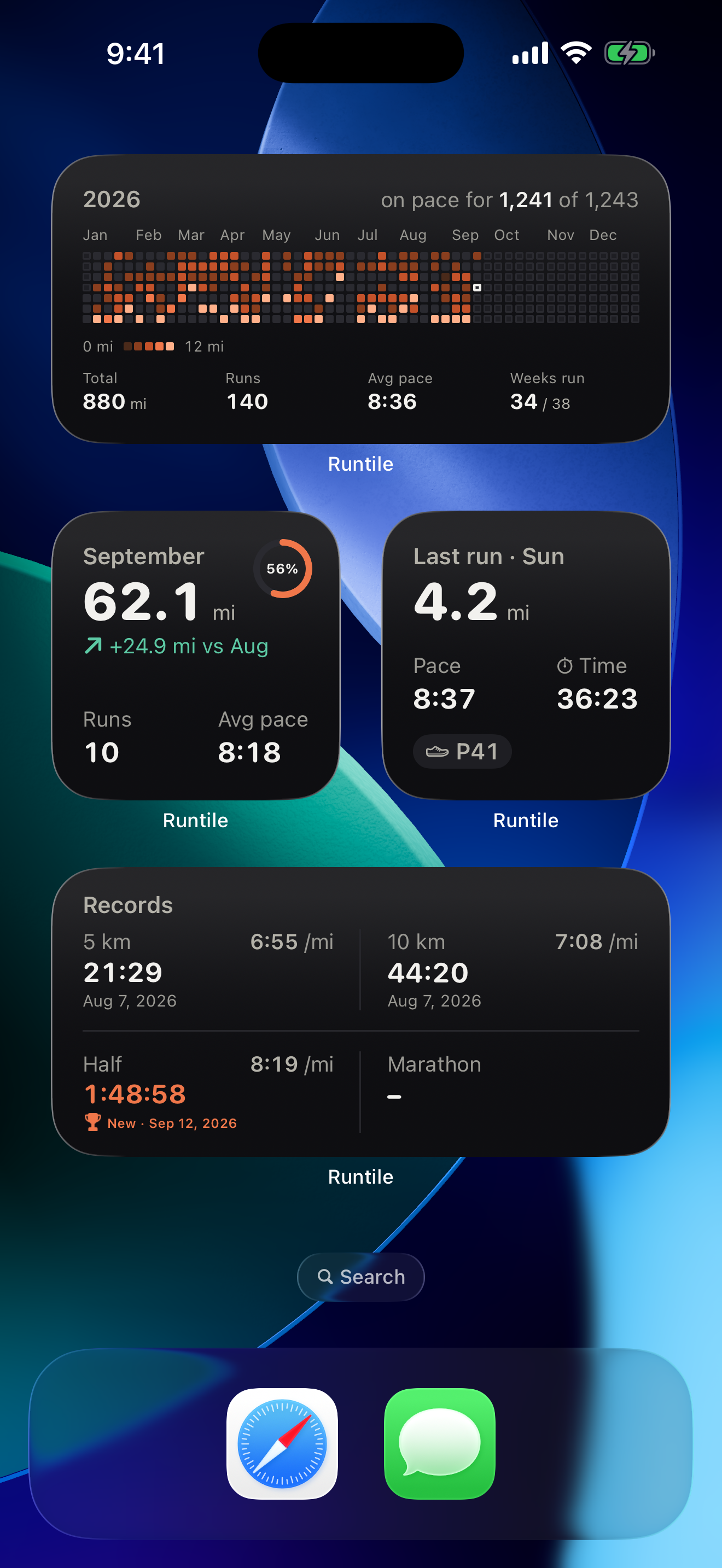This screenshot has width=722, height=1568.
Task: Launch Messages from the dock
Action: (440, 1443)
